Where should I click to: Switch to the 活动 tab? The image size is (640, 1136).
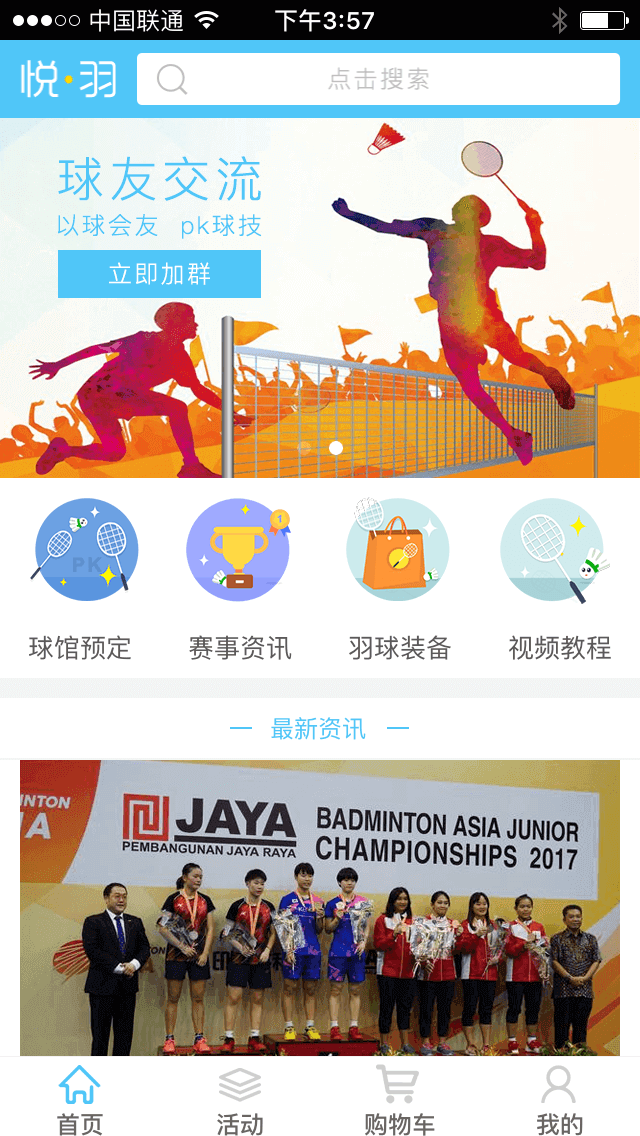pos(240,1098)
